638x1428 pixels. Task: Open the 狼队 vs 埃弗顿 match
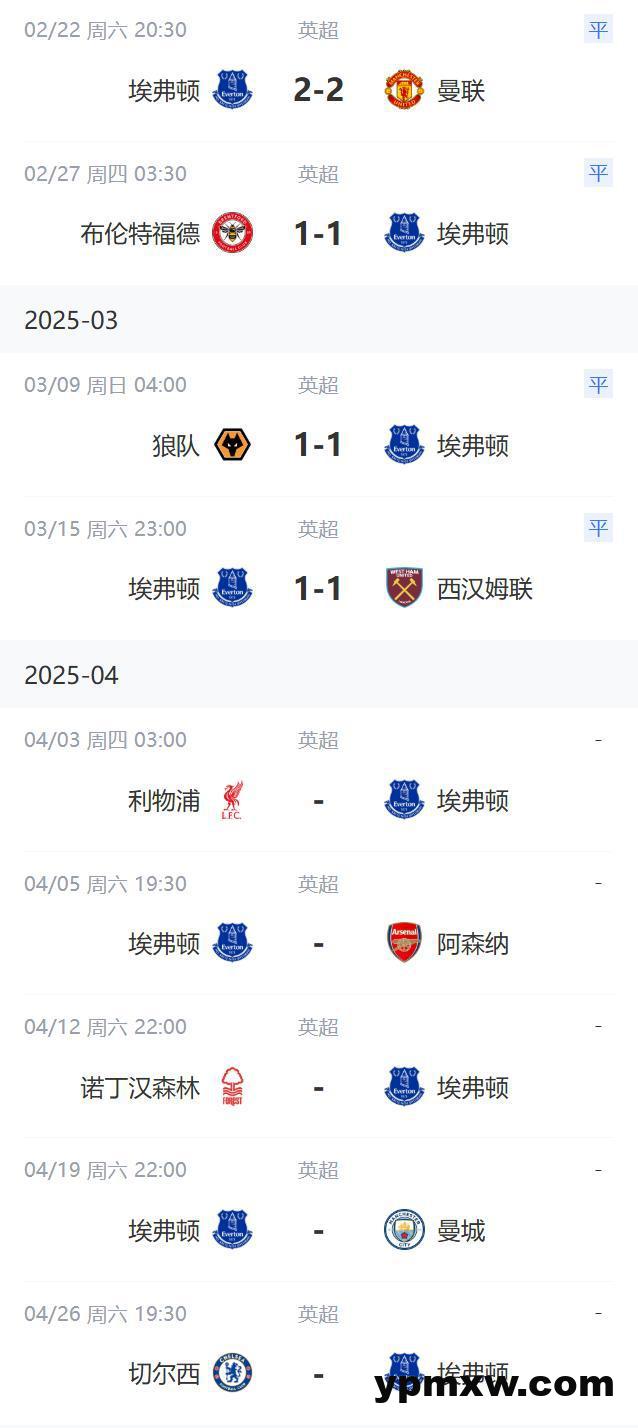pyautogui.click(x=318, y=445)
